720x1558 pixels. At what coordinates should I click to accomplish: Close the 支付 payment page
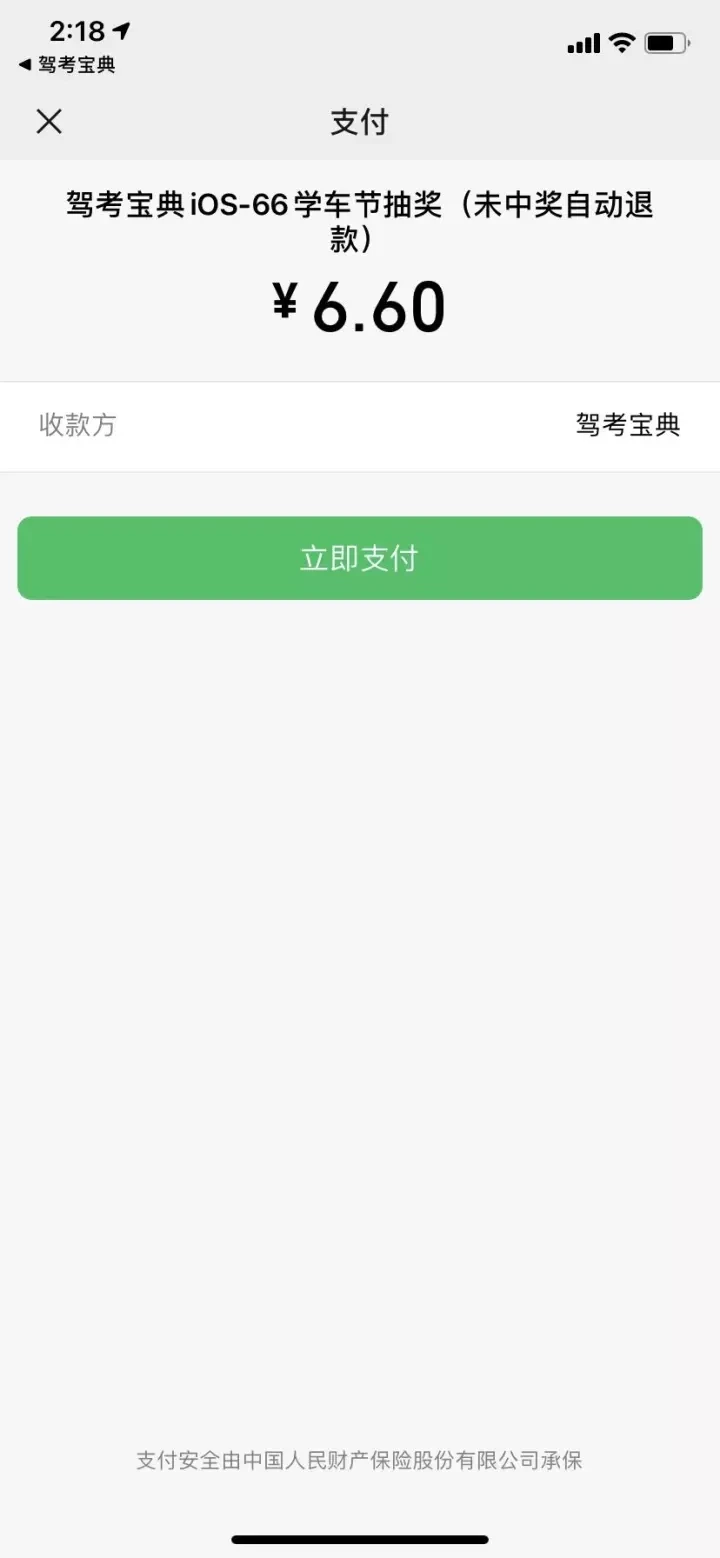pos(49,122)
